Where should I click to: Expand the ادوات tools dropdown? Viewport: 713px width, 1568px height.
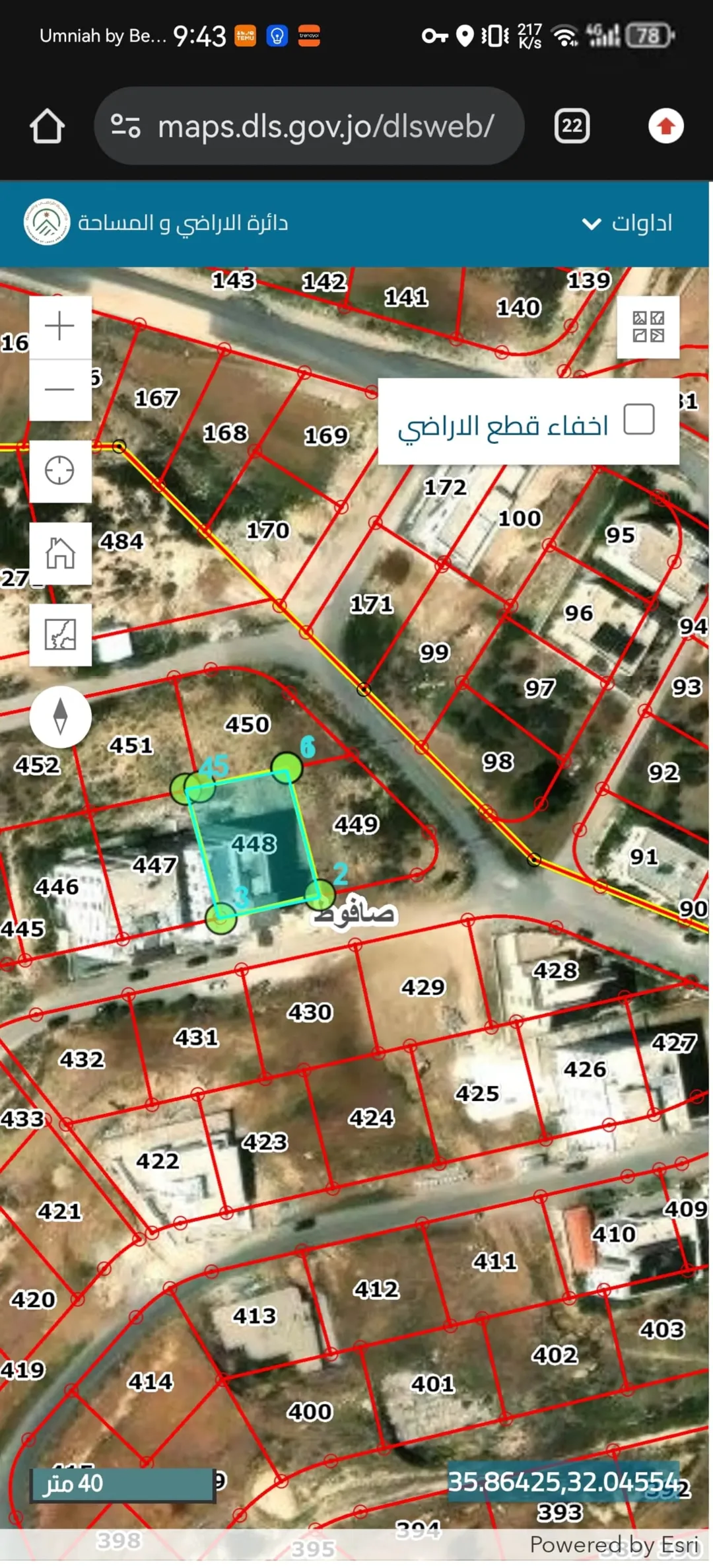pos(627,223)
